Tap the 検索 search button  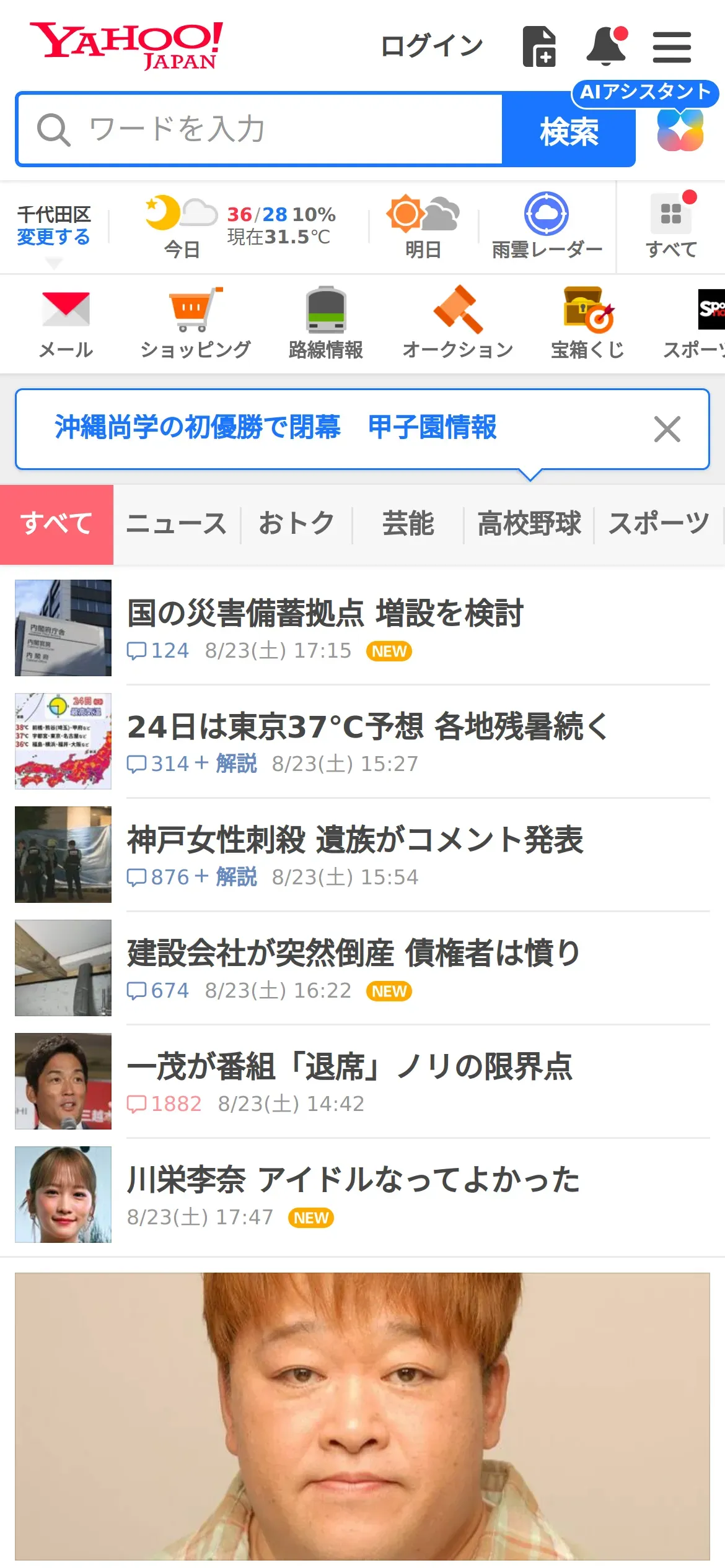click(569, 131)
